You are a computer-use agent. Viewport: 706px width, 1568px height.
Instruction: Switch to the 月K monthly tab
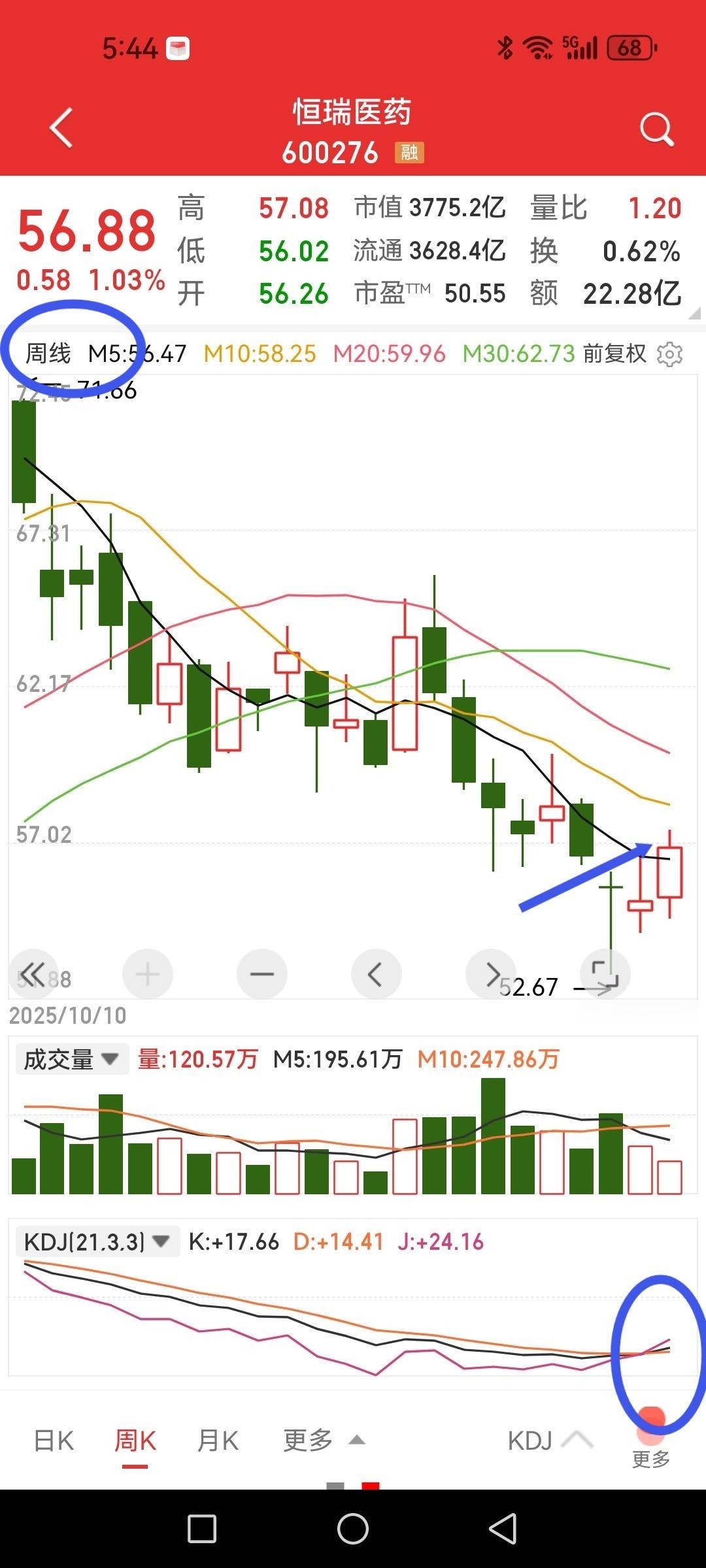point(218,1440)
